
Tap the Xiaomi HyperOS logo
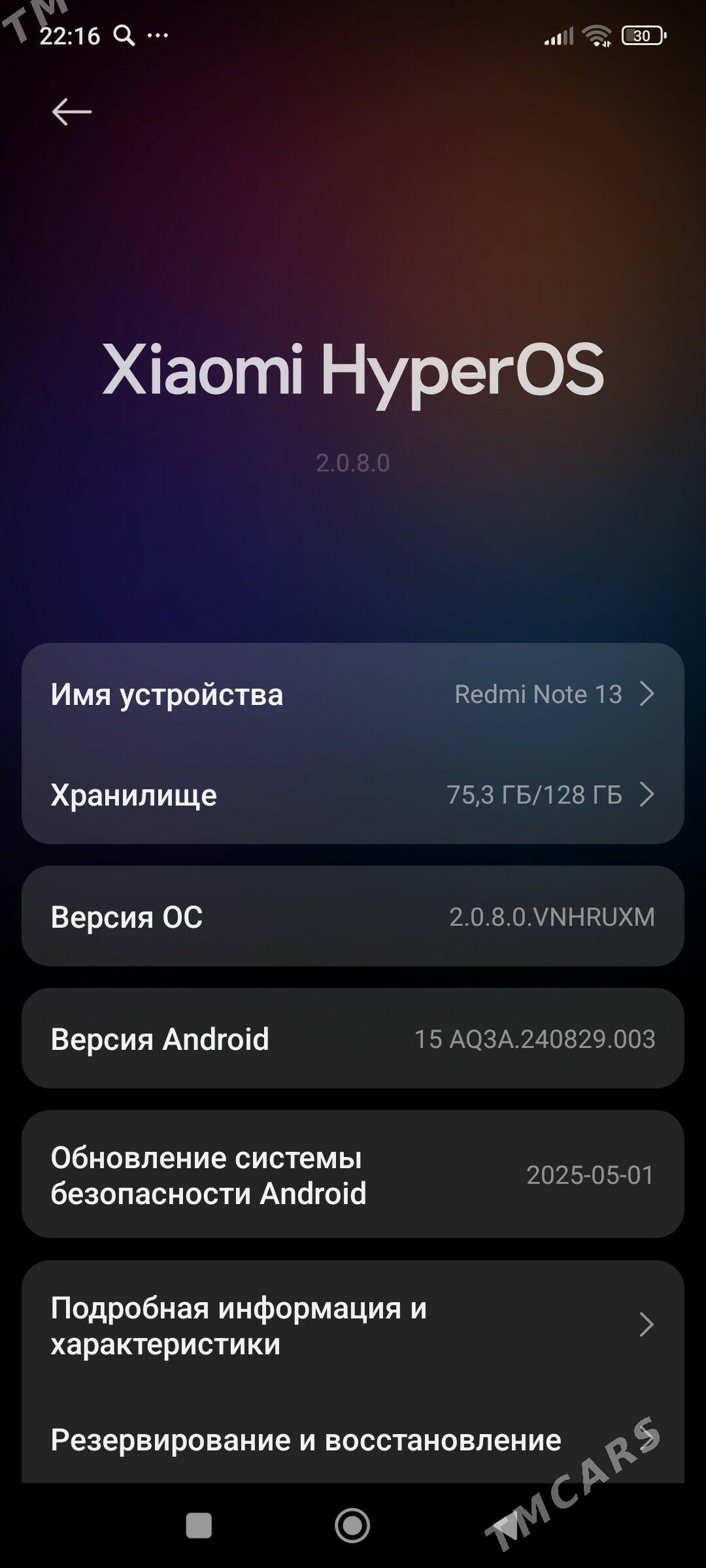(x=353, y=371)
